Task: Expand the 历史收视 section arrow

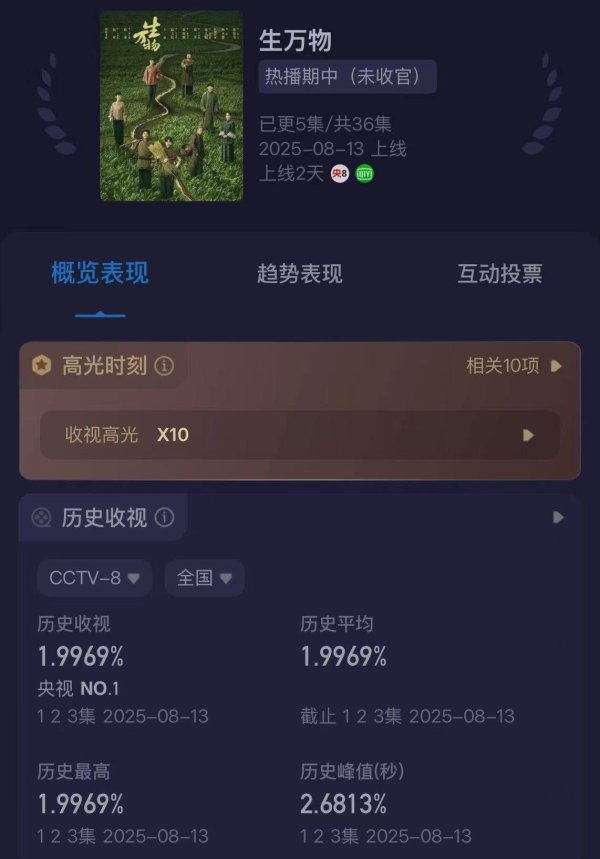Action: tap(558, 518)
